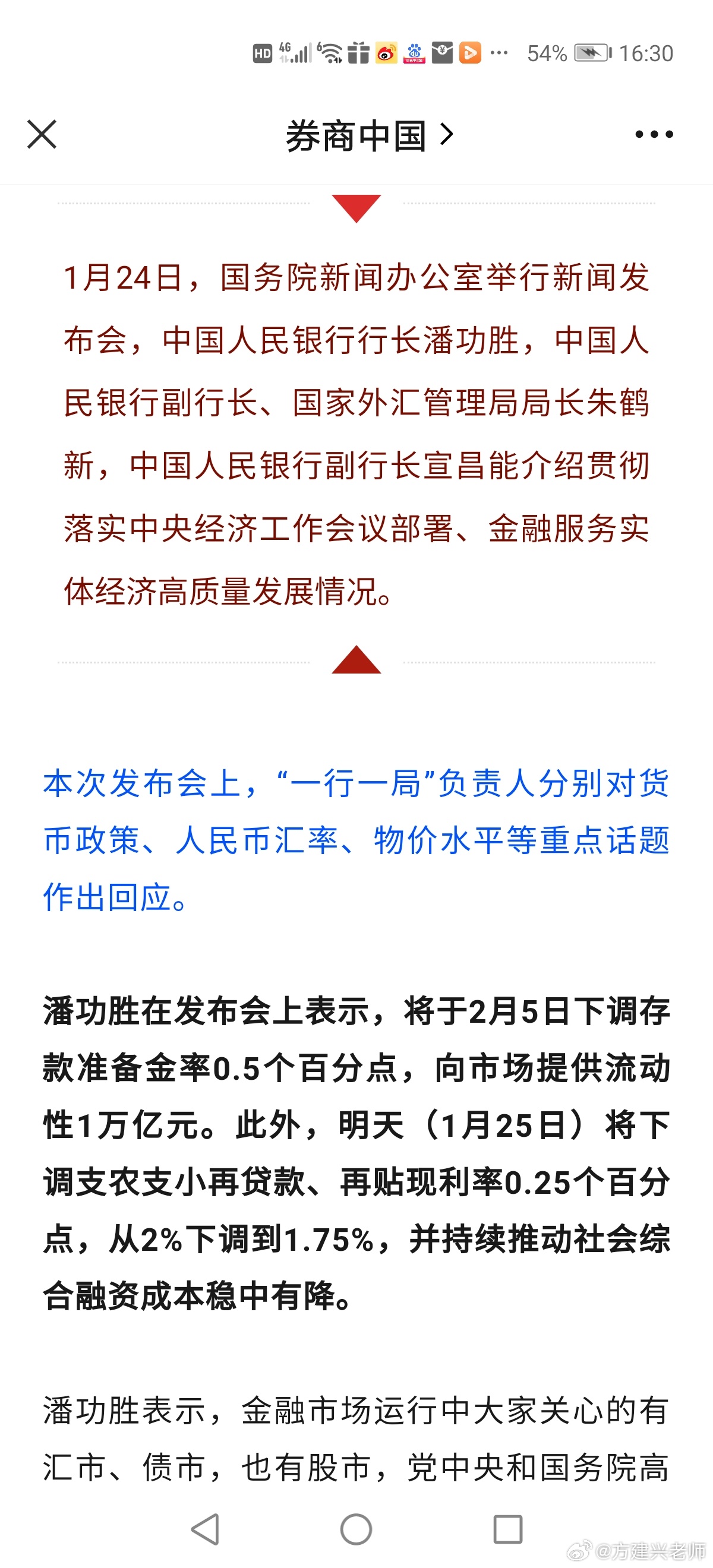
Task: Open the gift notification icon in status bar
Action: pyautogui.click(x=358, y=53)
